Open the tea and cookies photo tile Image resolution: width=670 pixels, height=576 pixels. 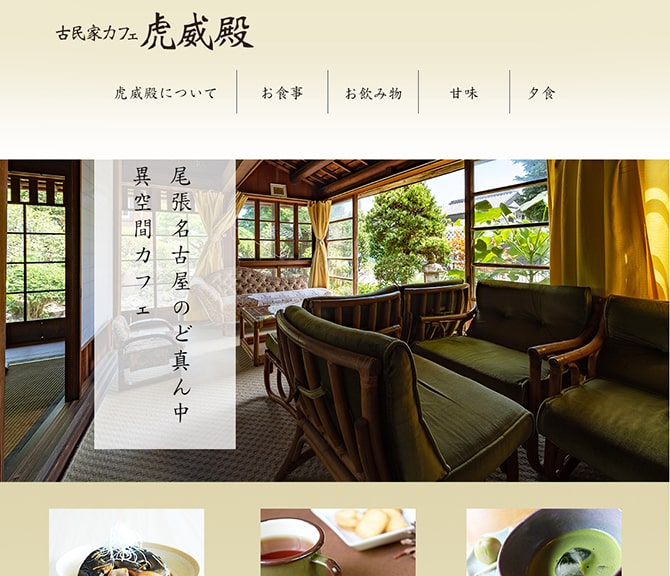(338, 543)
